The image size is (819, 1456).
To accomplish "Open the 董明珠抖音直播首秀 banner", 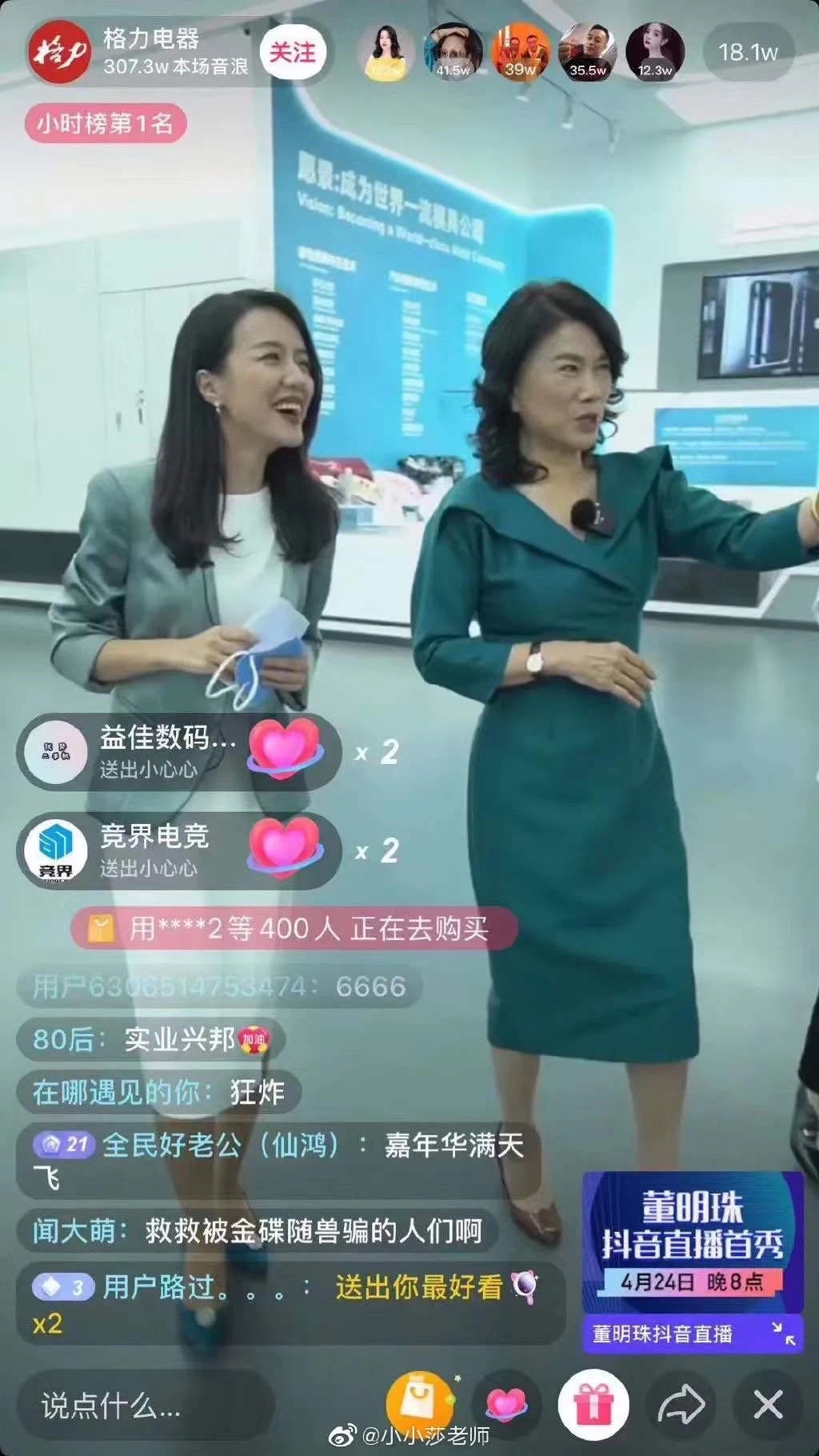I will pyautogui.click(x=693, y=1242).
